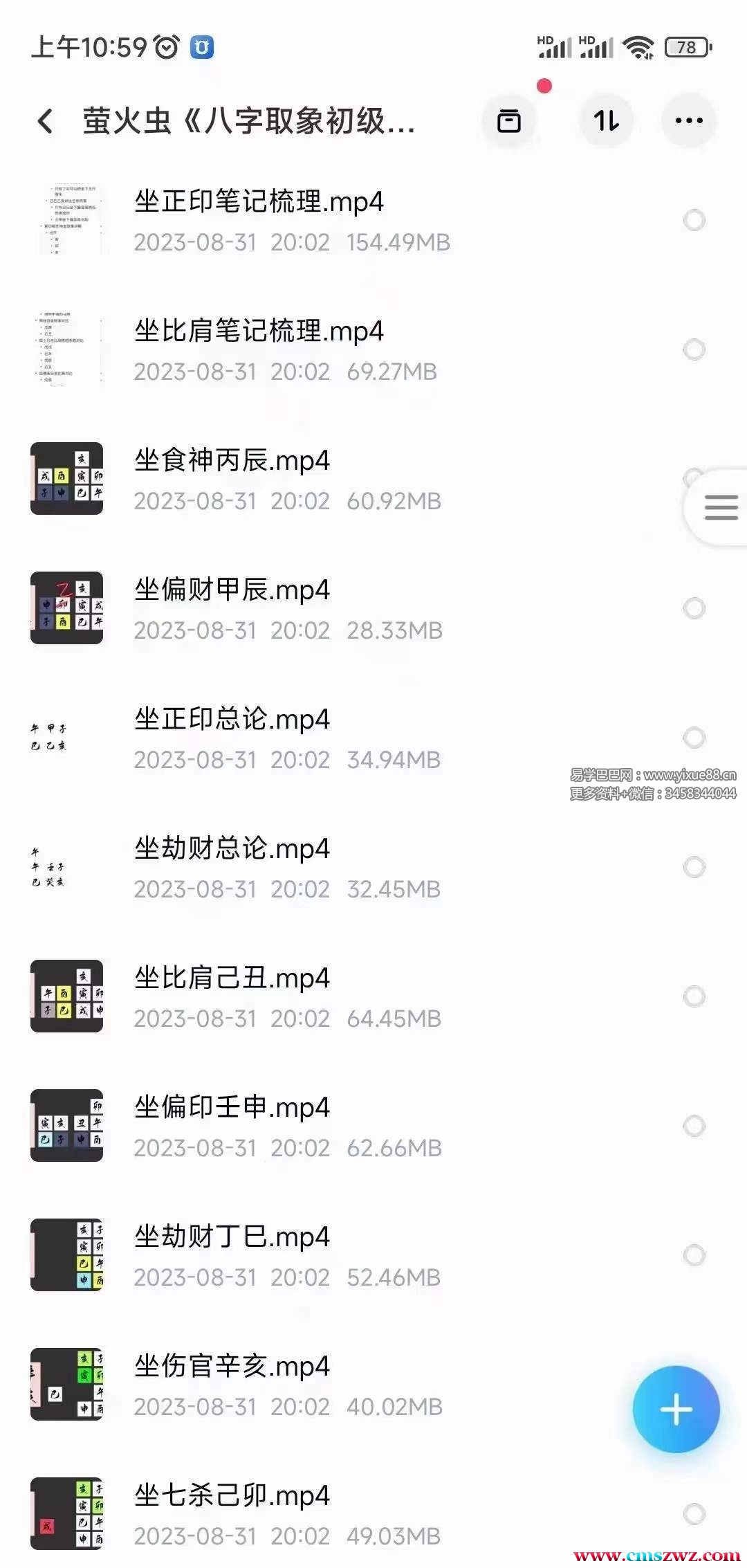Image resolution: width=747 pixels, height=1568 pixels.
Task: Play the 坐比肩己丑.mp4 video
Action: [232, 978]
